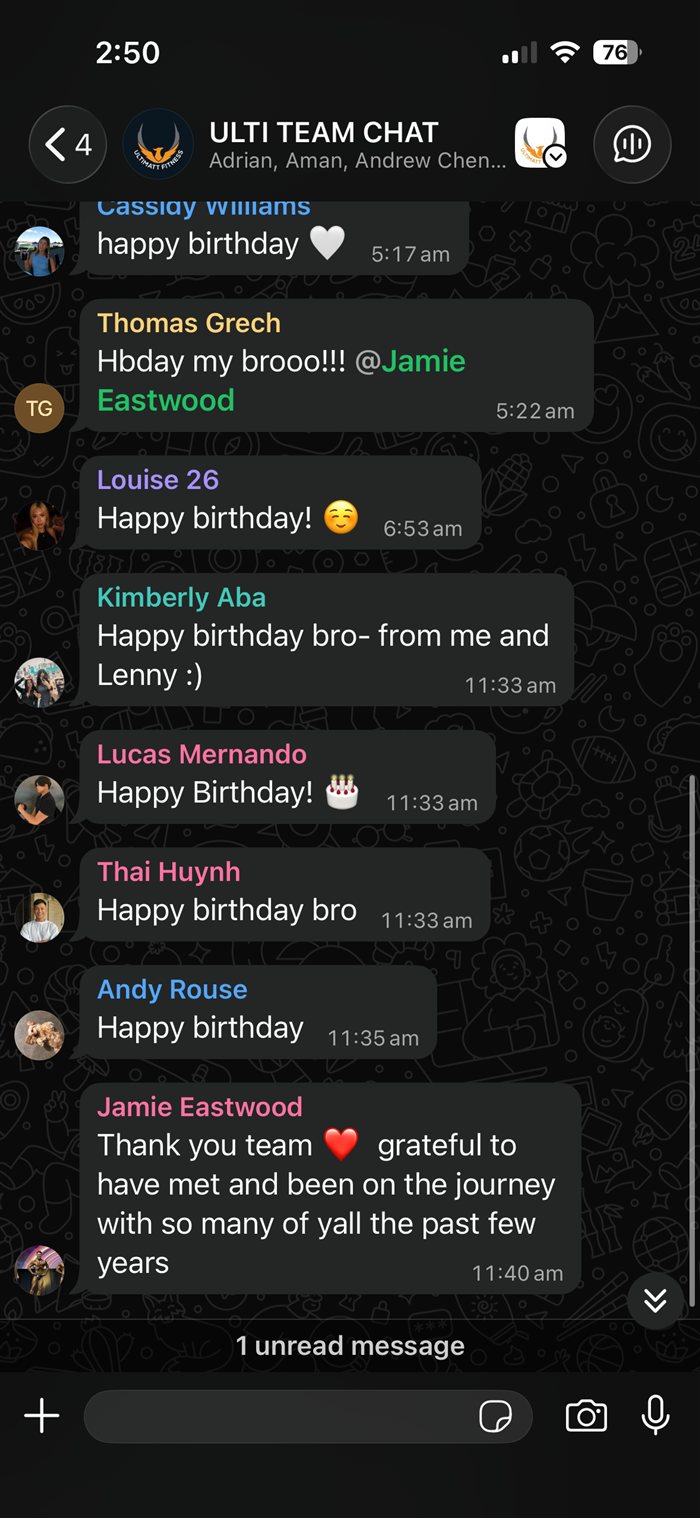
Task: Open the camera
Action: pos(586,1416)
